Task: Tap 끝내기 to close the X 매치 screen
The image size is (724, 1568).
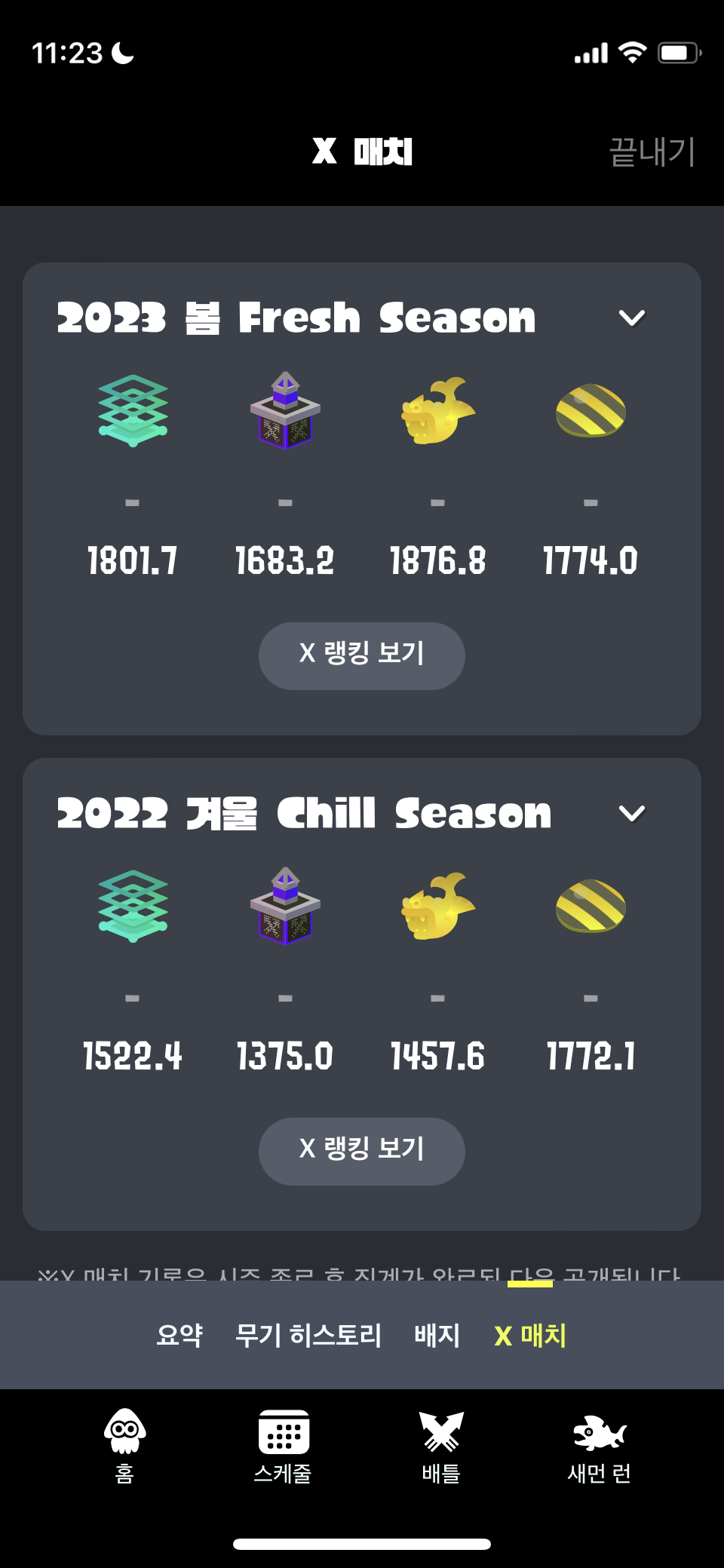Action: point(652,152)
